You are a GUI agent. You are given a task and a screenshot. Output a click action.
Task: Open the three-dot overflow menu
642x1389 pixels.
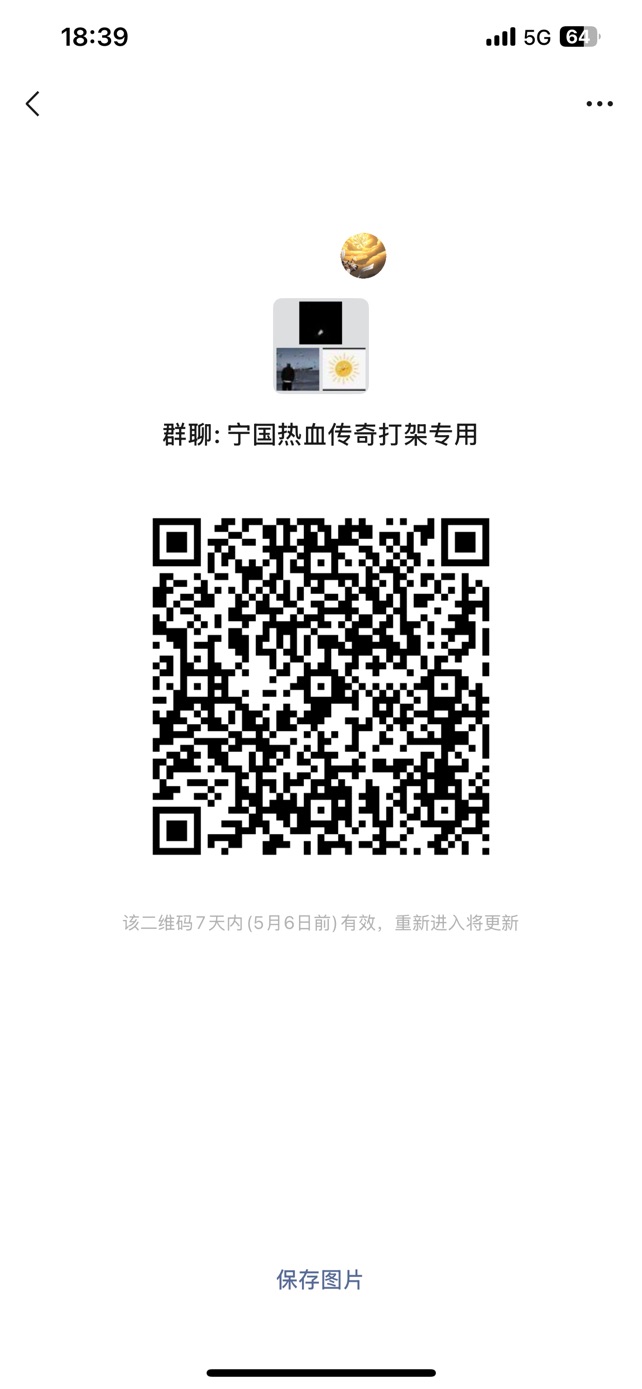pos(599,104)
